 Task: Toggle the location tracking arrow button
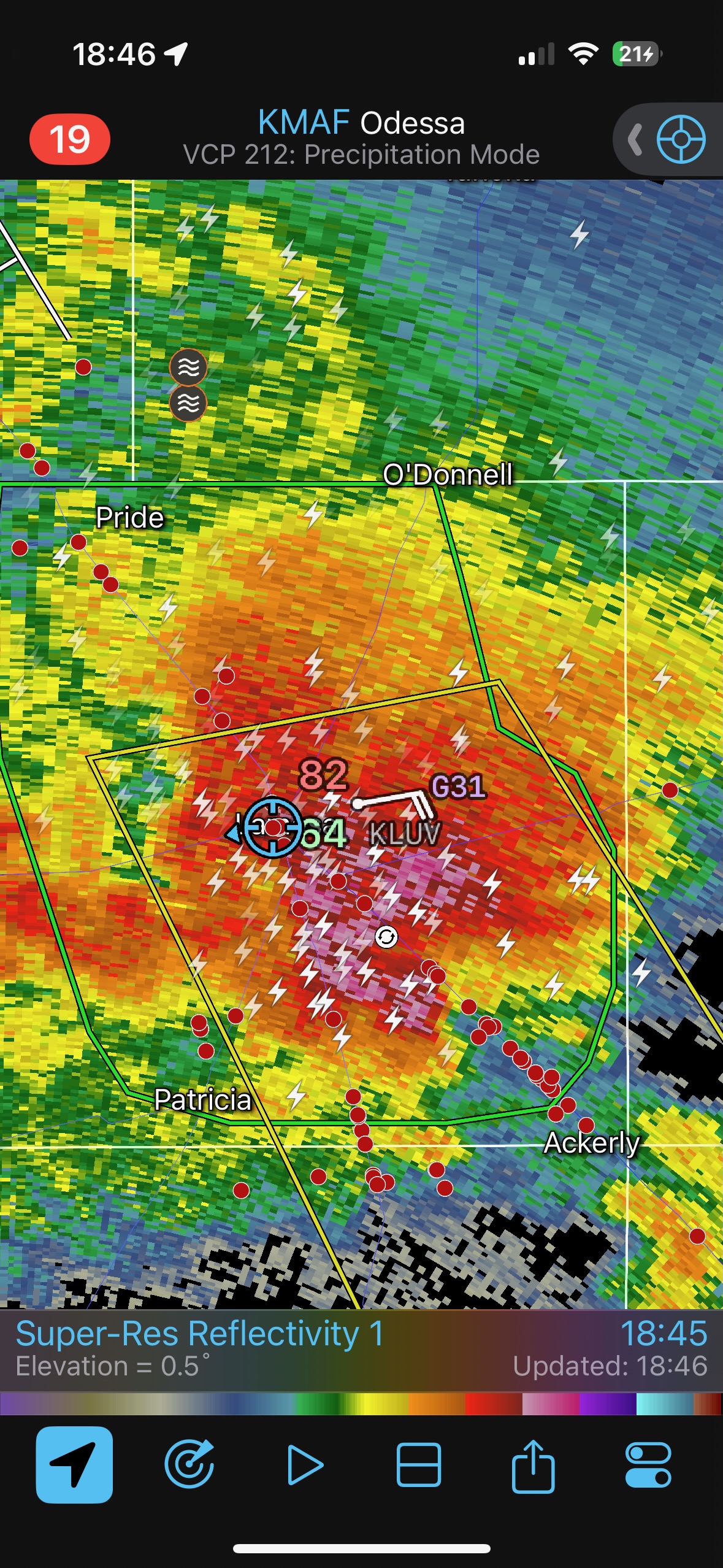pos(74,1464)
